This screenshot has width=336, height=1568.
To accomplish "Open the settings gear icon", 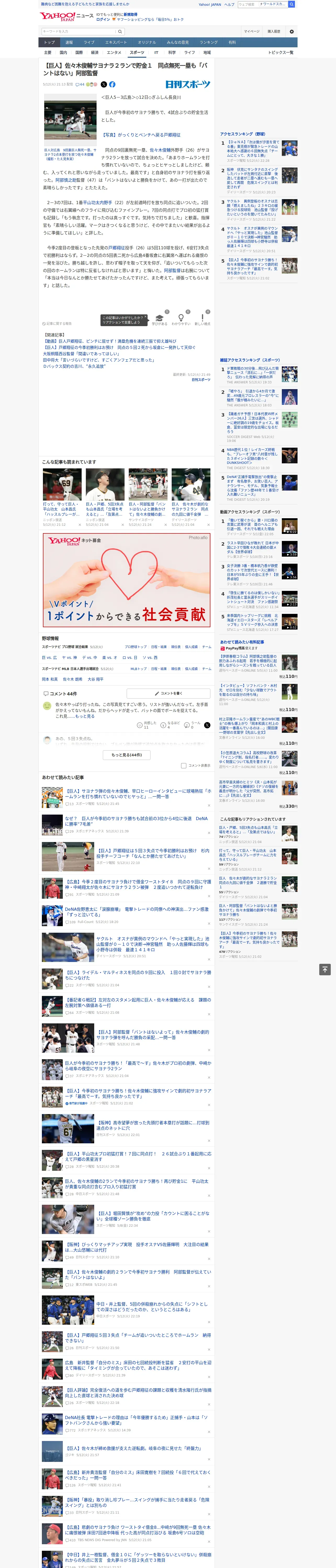I will 292,31.
